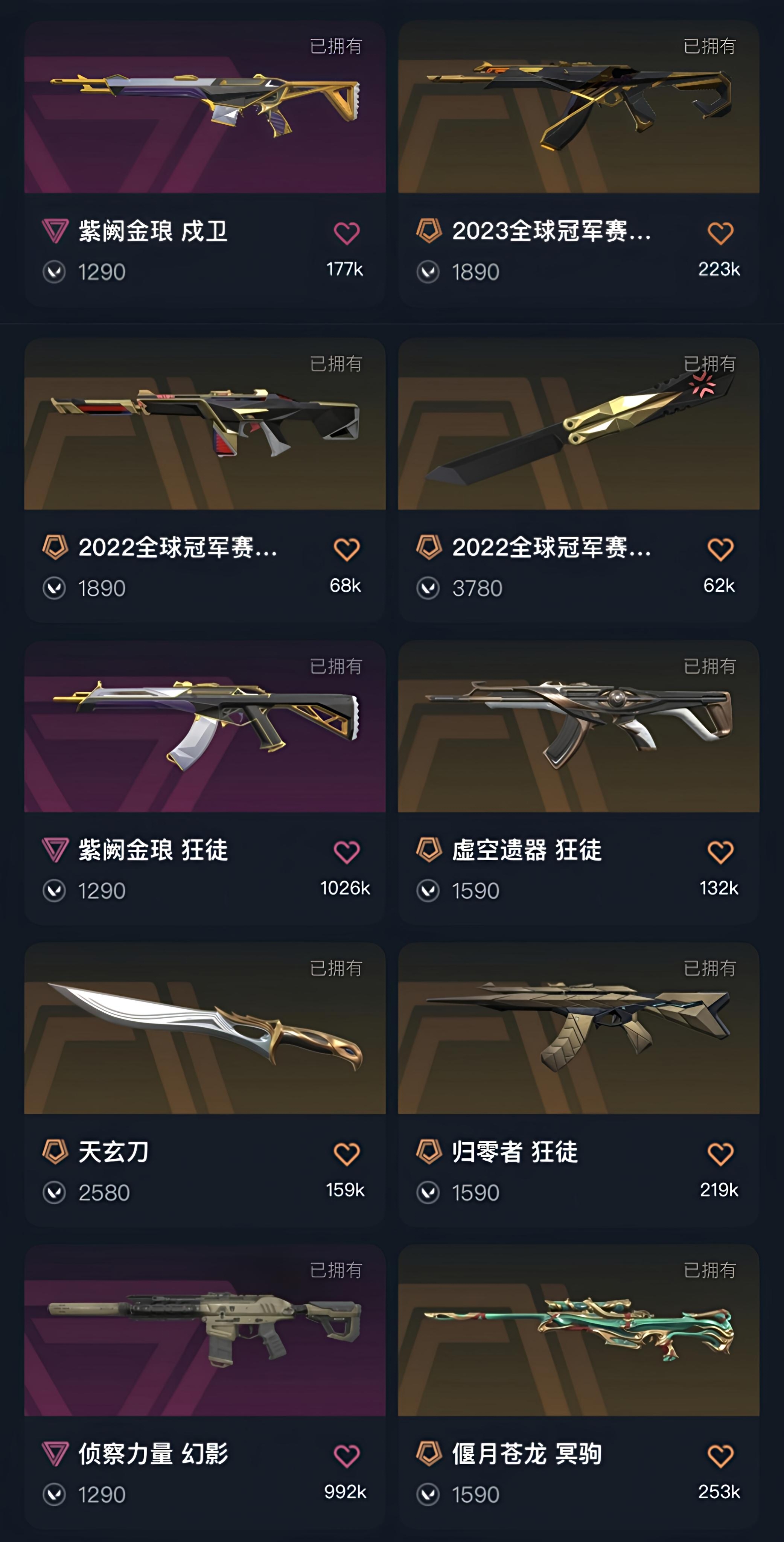Viewport: 784px width, 1542px height.
Task: Open the 2023全球冠军赛 skin card
Action: [578, 108]
